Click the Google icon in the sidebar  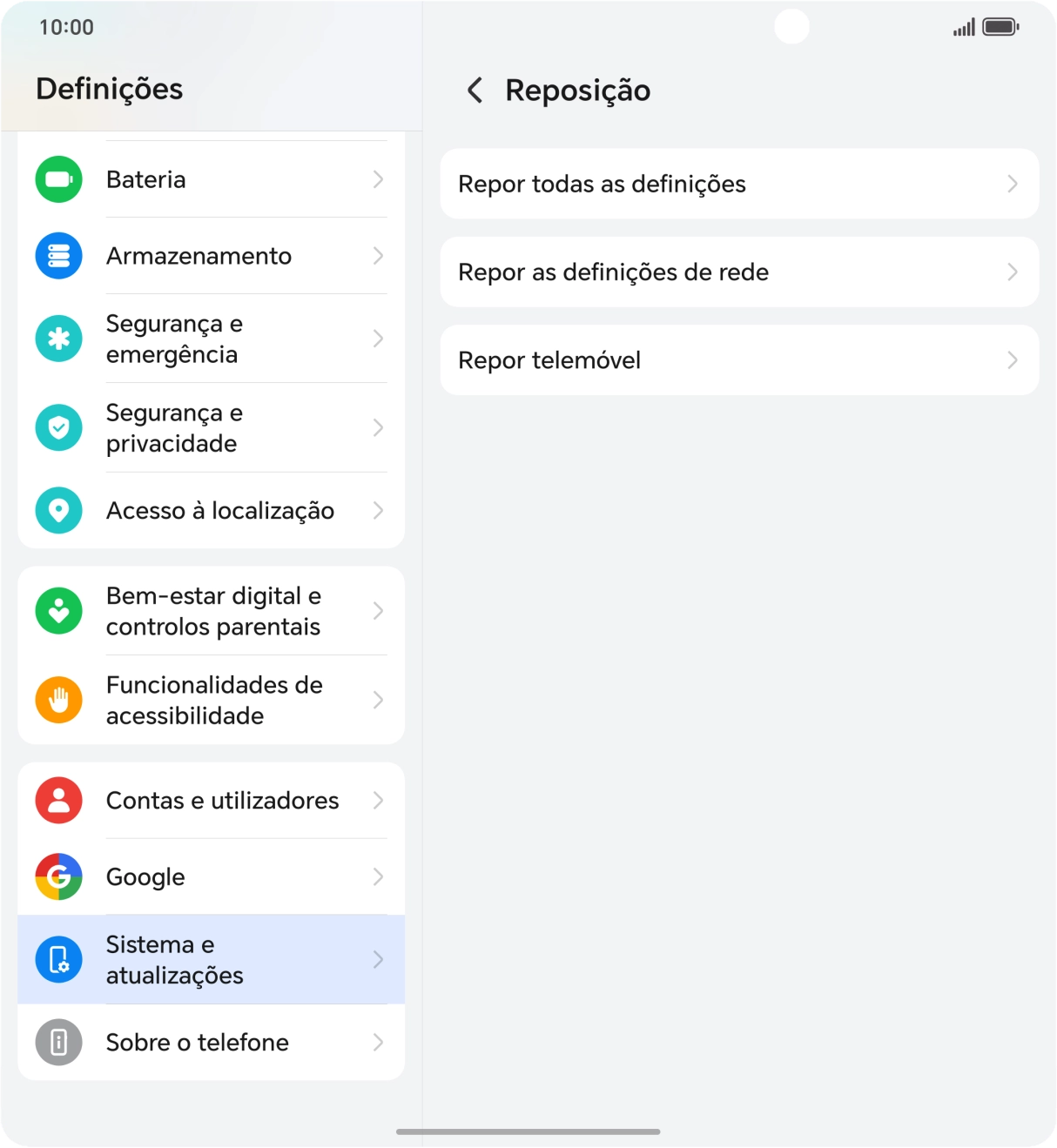click(57, 876)
